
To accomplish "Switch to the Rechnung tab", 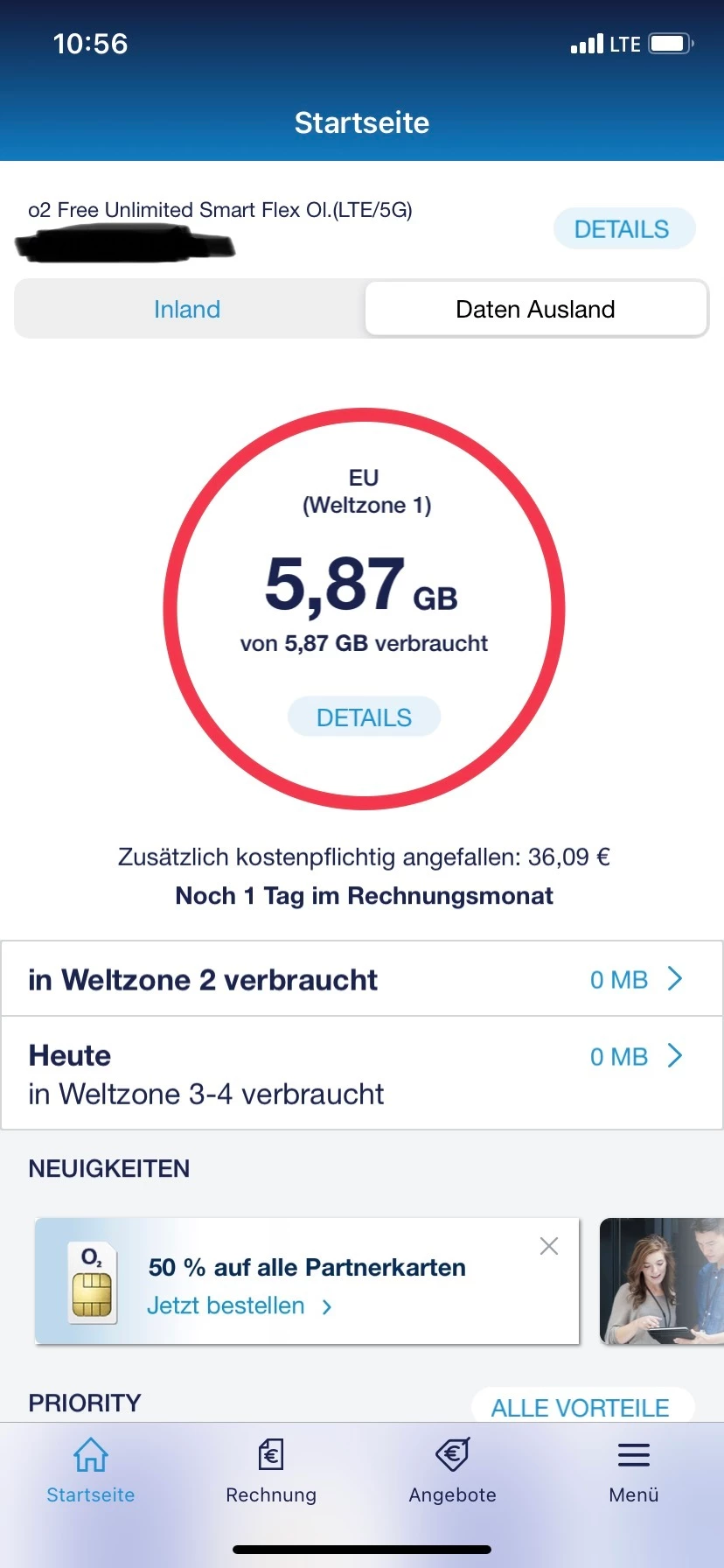I will (271, 1471).
